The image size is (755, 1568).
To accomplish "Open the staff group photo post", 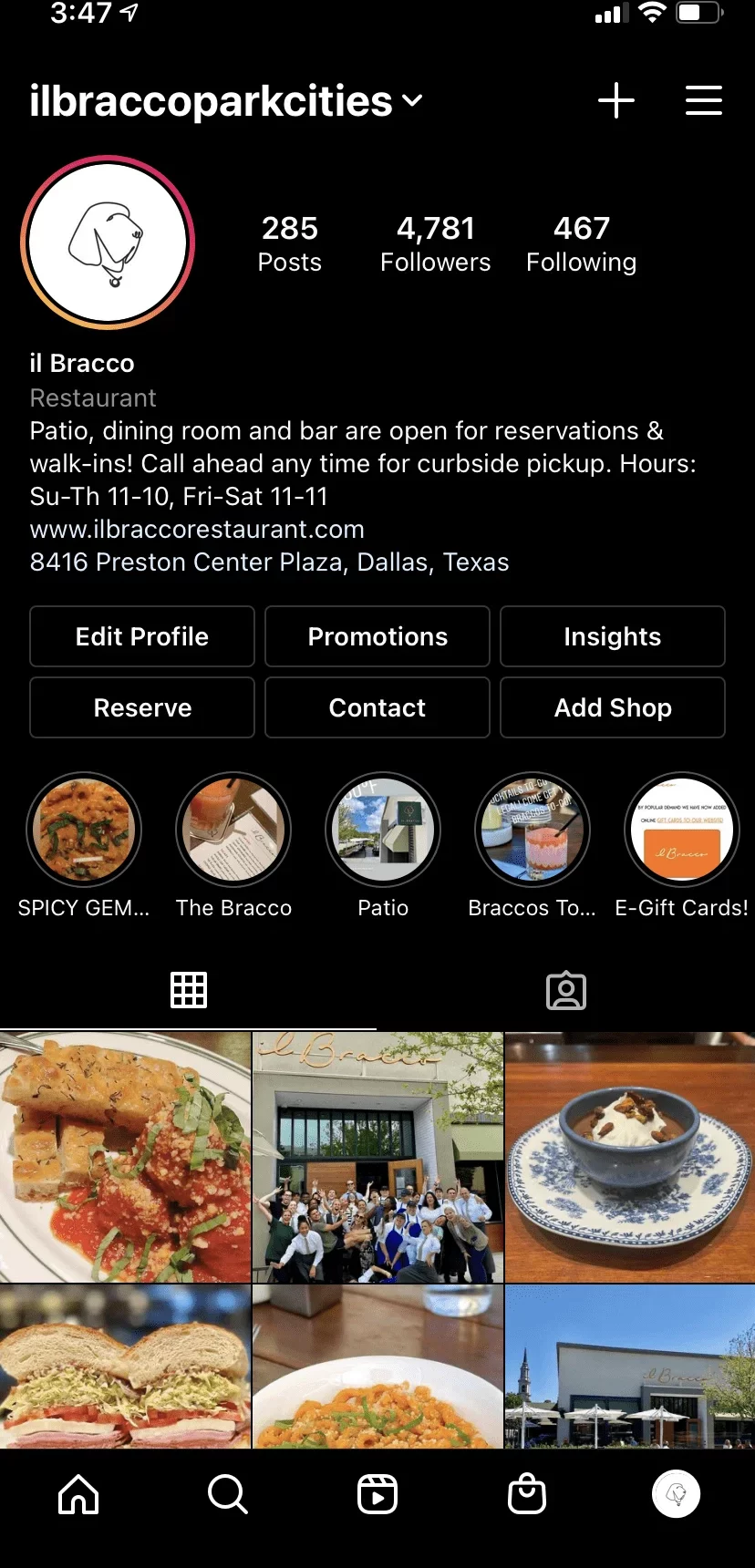I will point(377,1158).
